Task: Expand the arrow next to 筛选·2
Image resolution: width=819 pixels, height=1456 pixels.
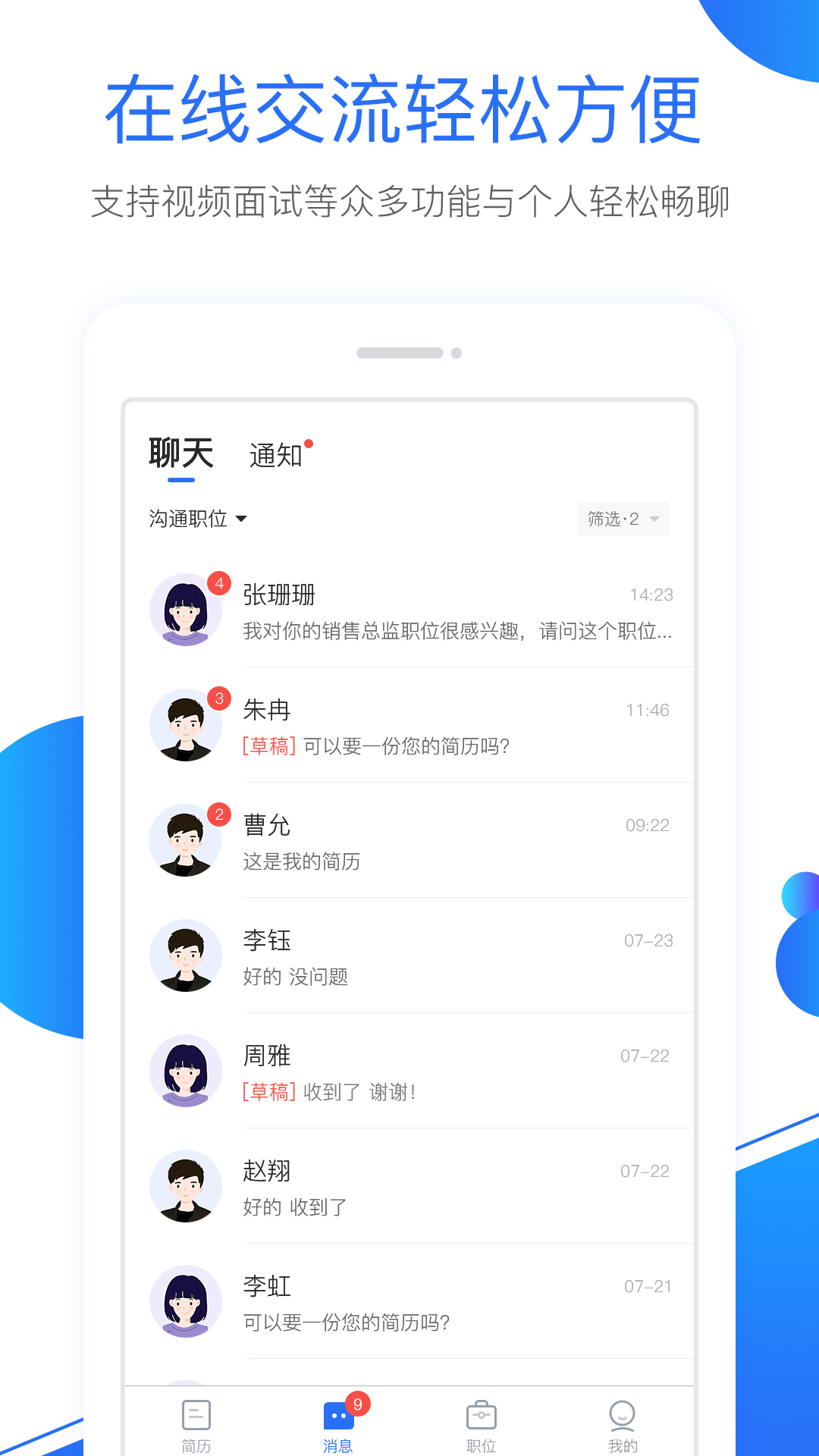Action: pyautogui.click(x=655, y=519)
